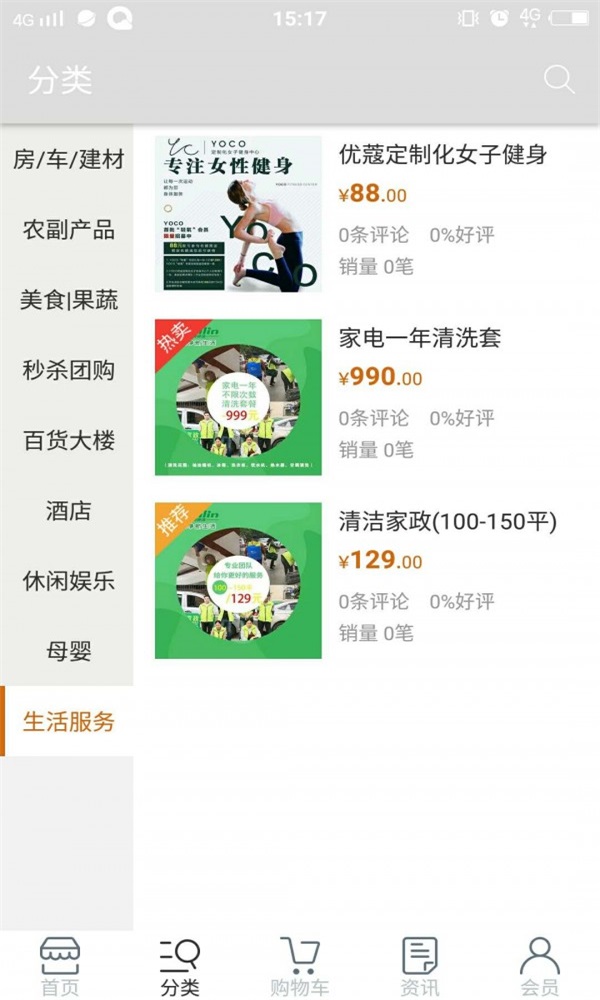600x1000 pixels.
Task: View the 清洁家政(100-150平) product
Action: click(x=447, y=521)
